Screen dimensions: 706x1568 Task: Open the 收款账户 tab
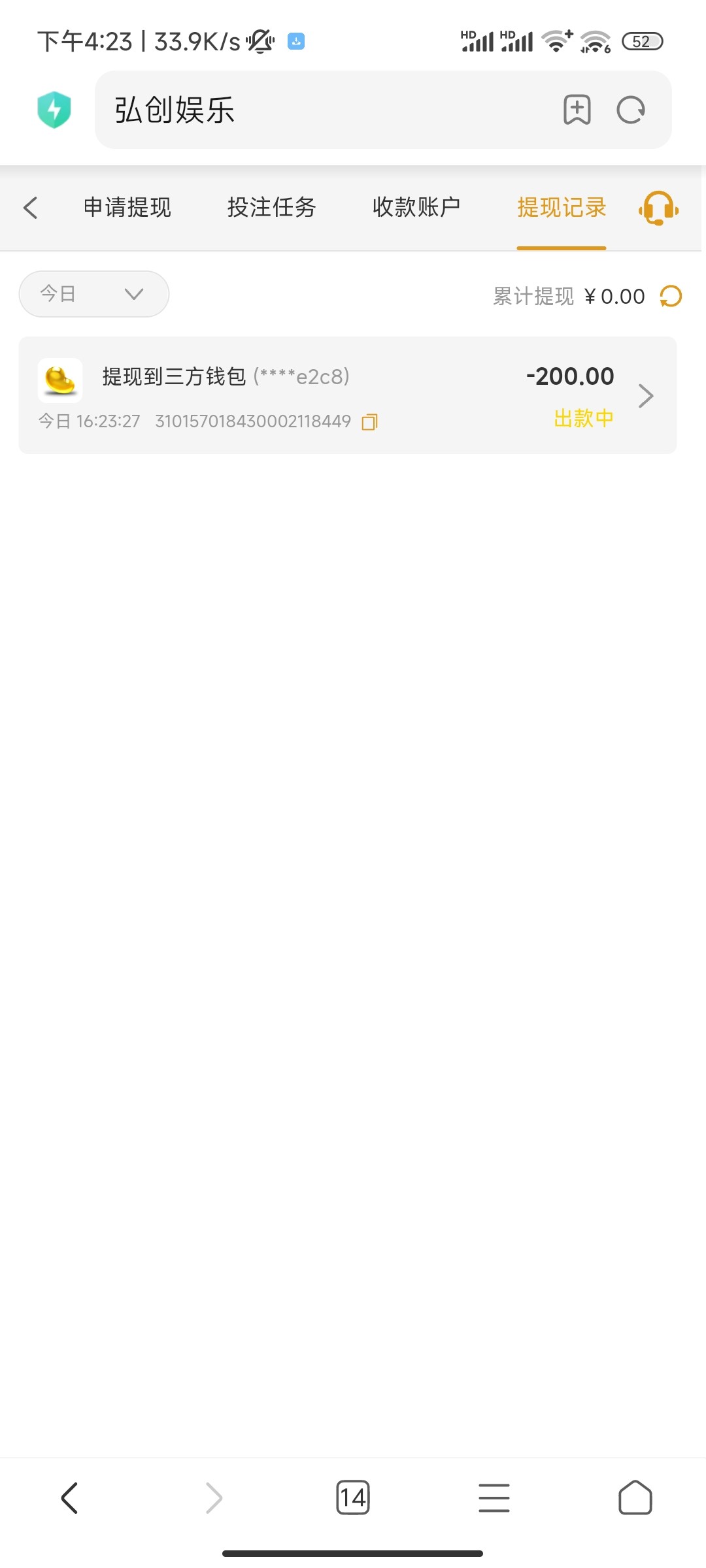[416, 208]
